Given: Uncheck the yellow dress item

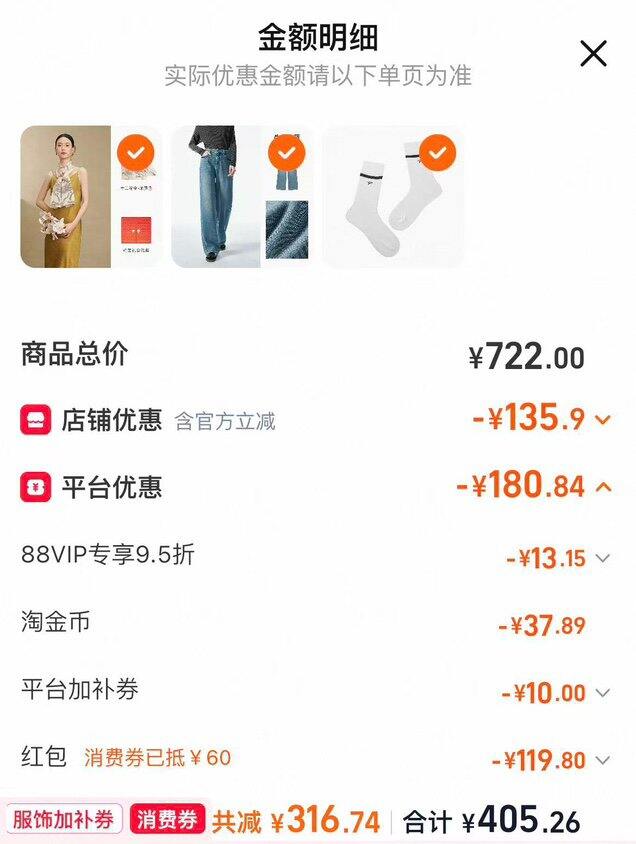Looking at the screenshot, I should tap(135, 153).
